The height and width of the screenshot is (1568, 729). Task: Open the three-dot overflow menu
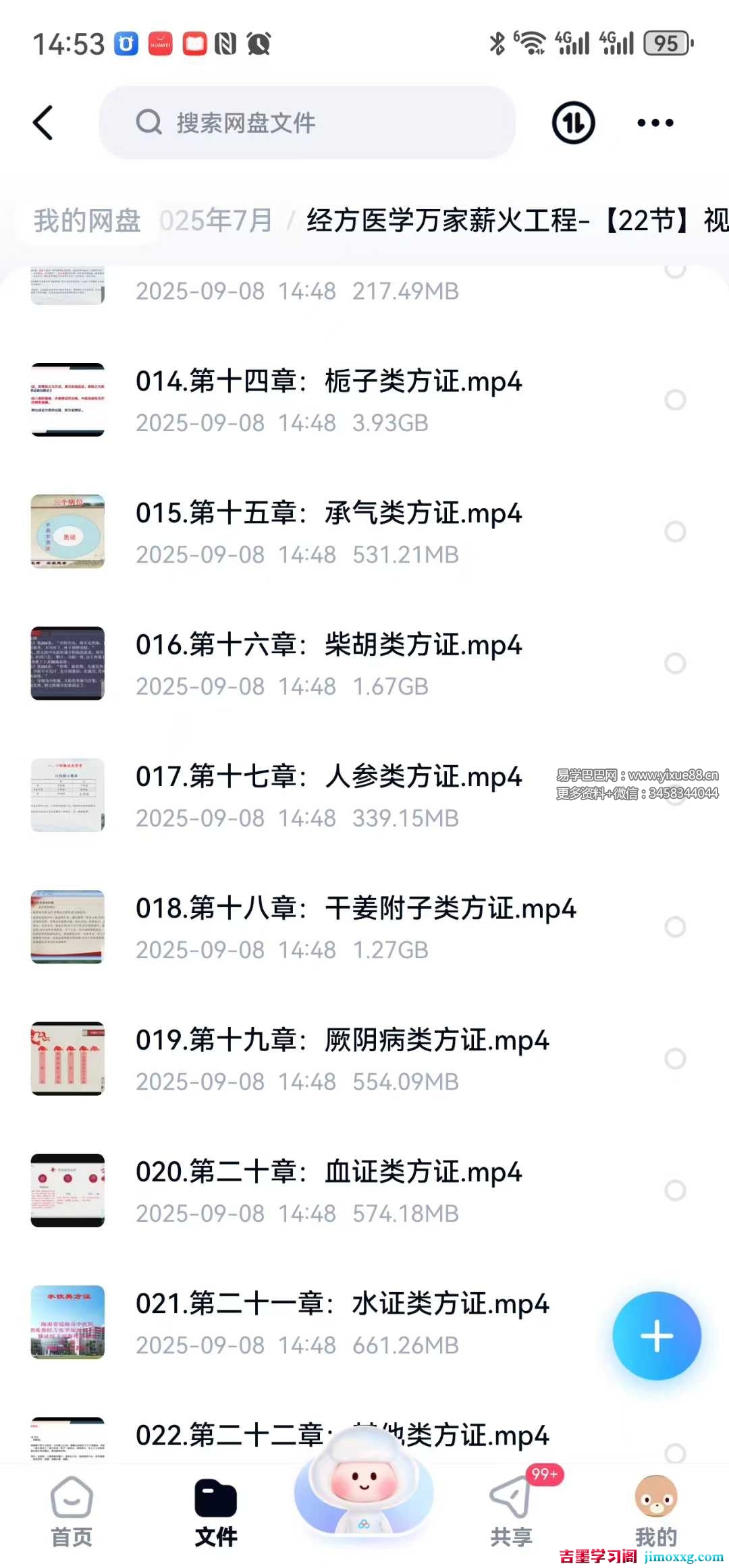click(x=655, y=123)
